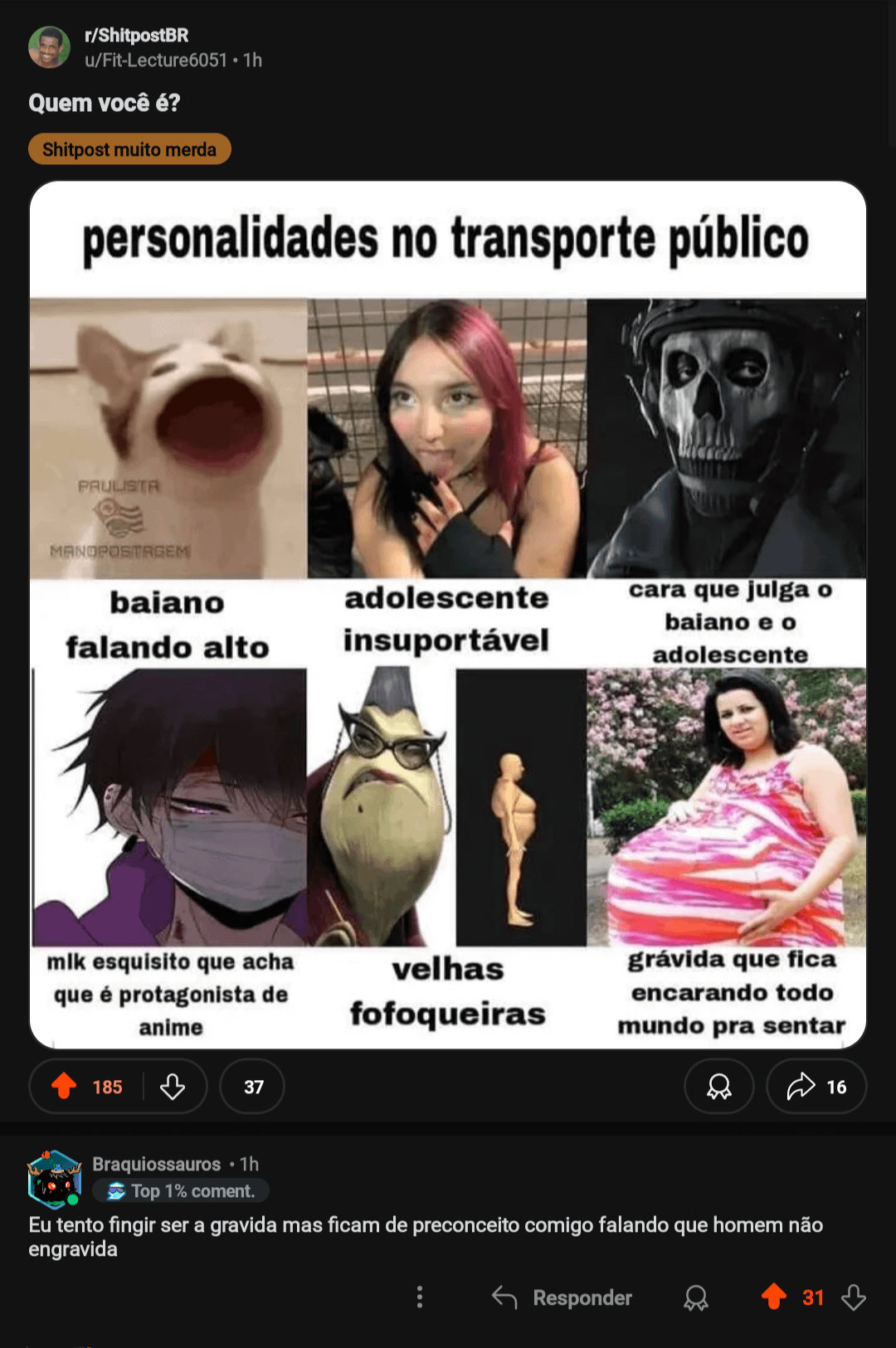896x1348 pixels.
Task: Open overflow menu on Braquiossauros' comment
Action: [420, 1297]
